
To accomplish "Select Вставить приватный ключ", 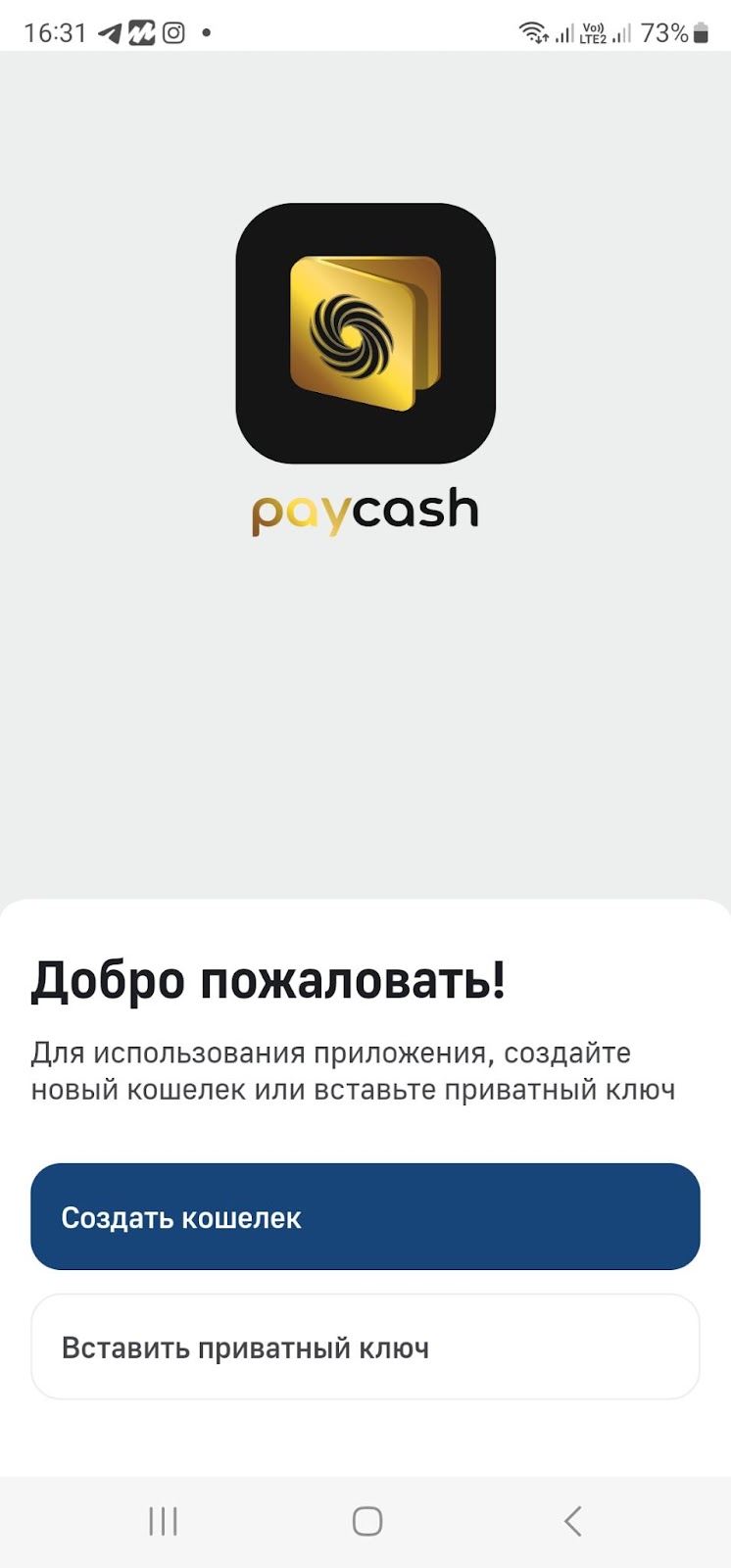I will coord(365,1347).
